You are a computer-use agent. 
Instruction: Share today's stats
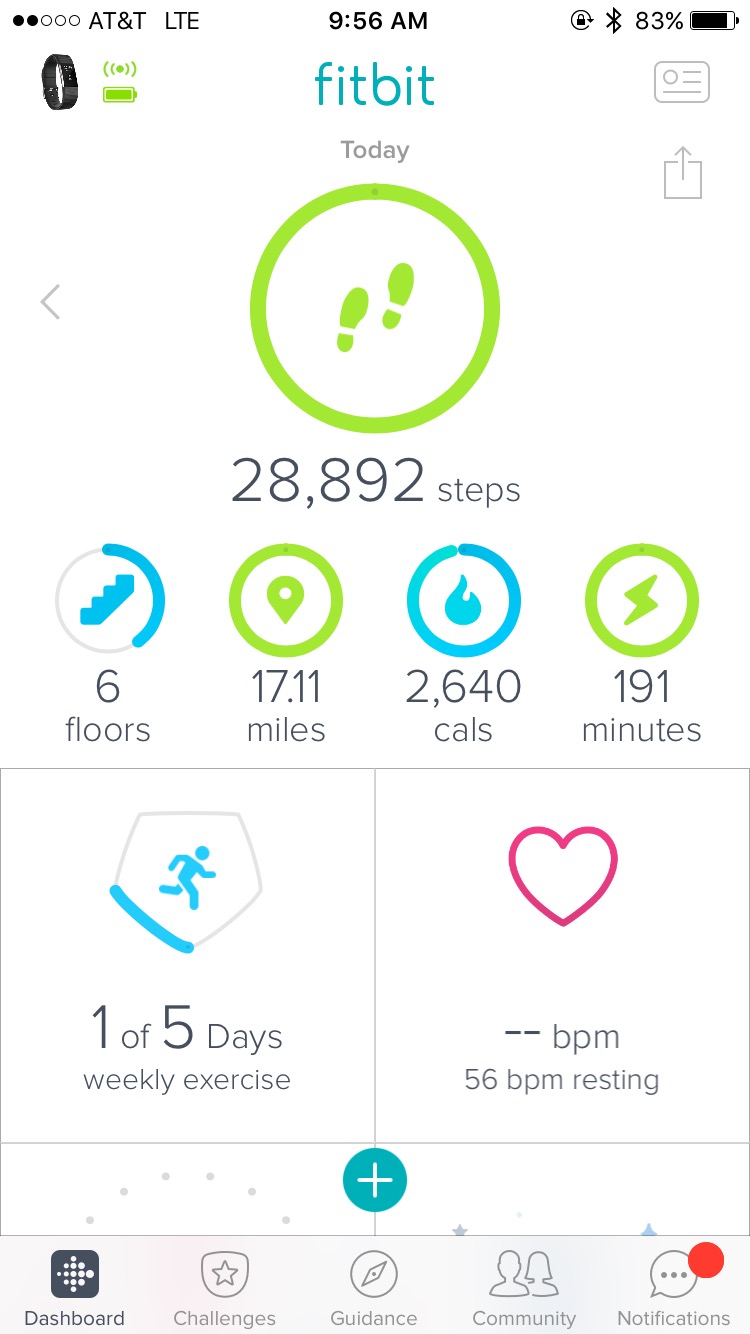click(x=683, y=173)
